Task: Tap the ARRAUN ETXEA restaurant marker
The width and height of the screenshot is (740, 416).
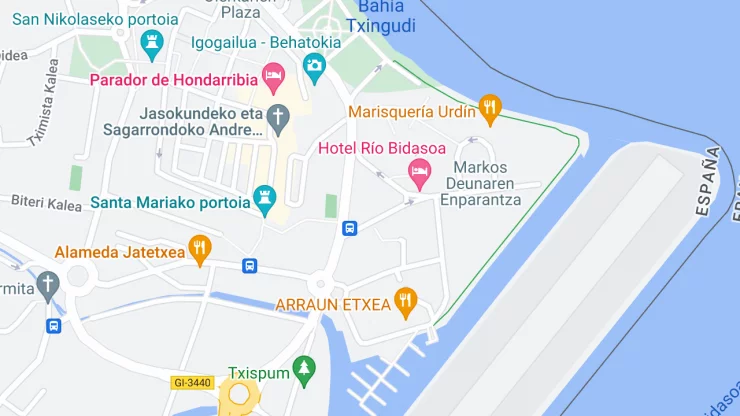Action: 405,299
